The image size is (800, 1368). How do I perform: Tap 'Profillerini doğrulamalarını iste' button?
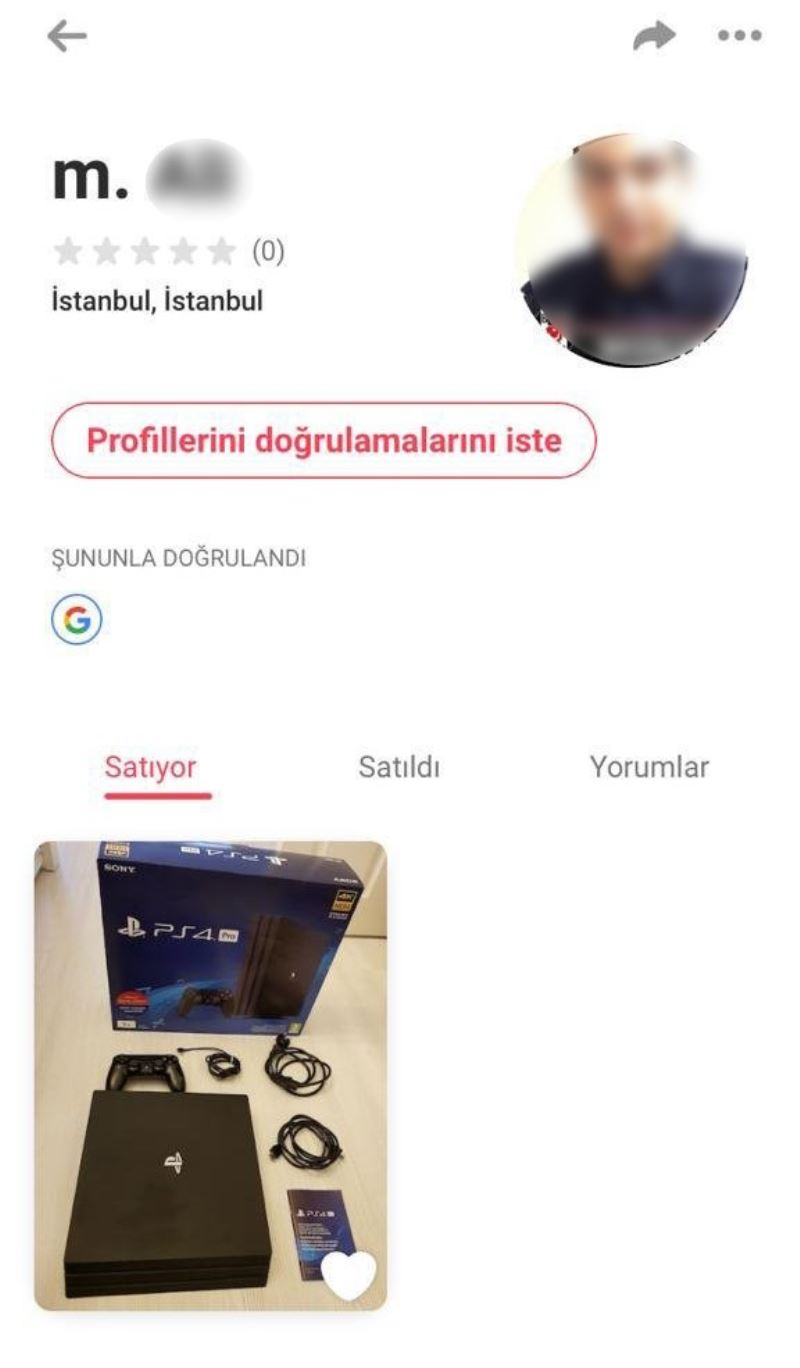click(x=323, y=441)
